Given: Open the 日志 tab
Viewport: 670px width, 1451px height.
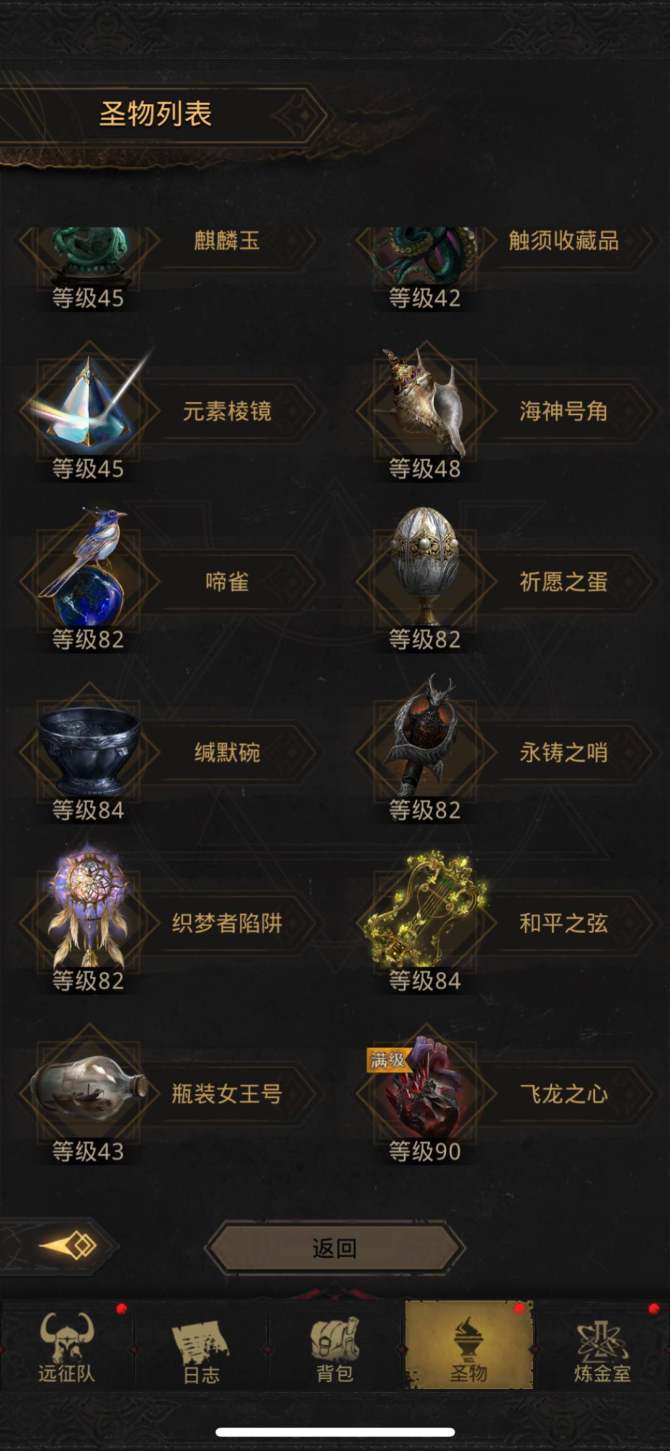Looking at the screenshot, I should point(201,1346).
